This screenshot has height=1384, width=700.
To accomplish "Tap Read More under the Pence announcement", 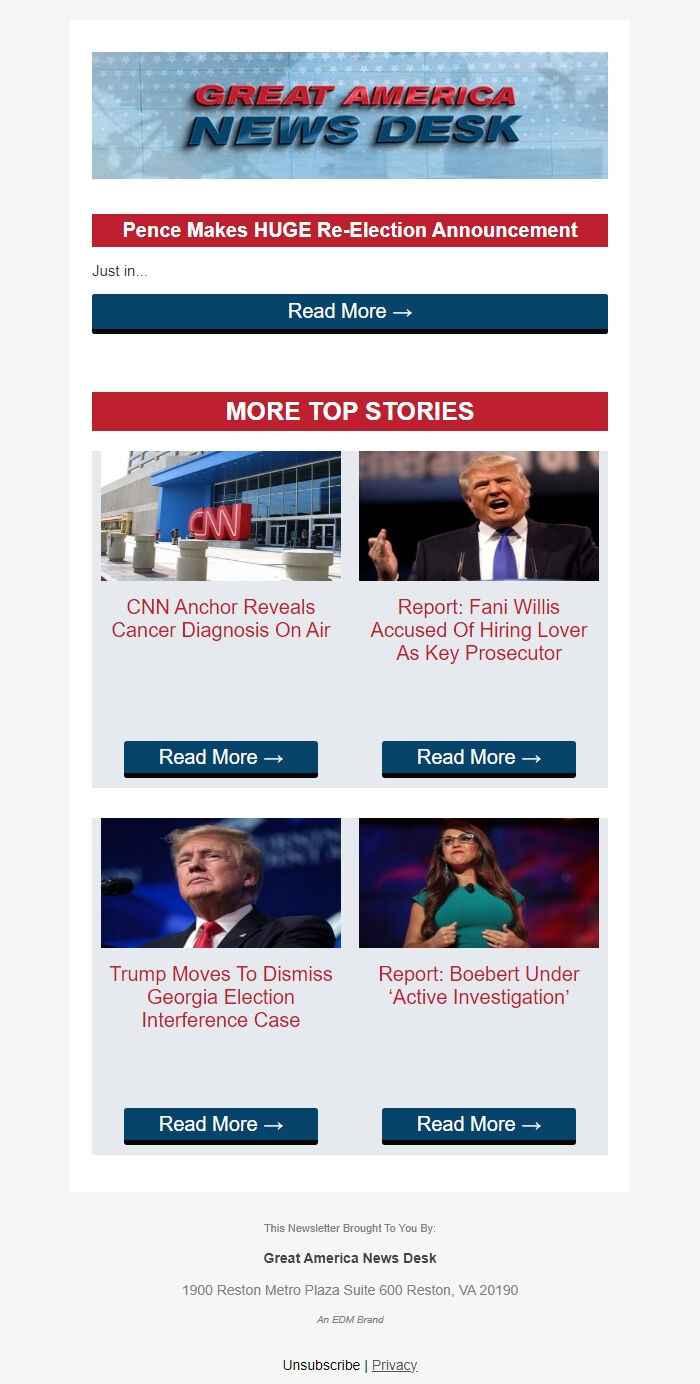I will (x=350, y=312).
